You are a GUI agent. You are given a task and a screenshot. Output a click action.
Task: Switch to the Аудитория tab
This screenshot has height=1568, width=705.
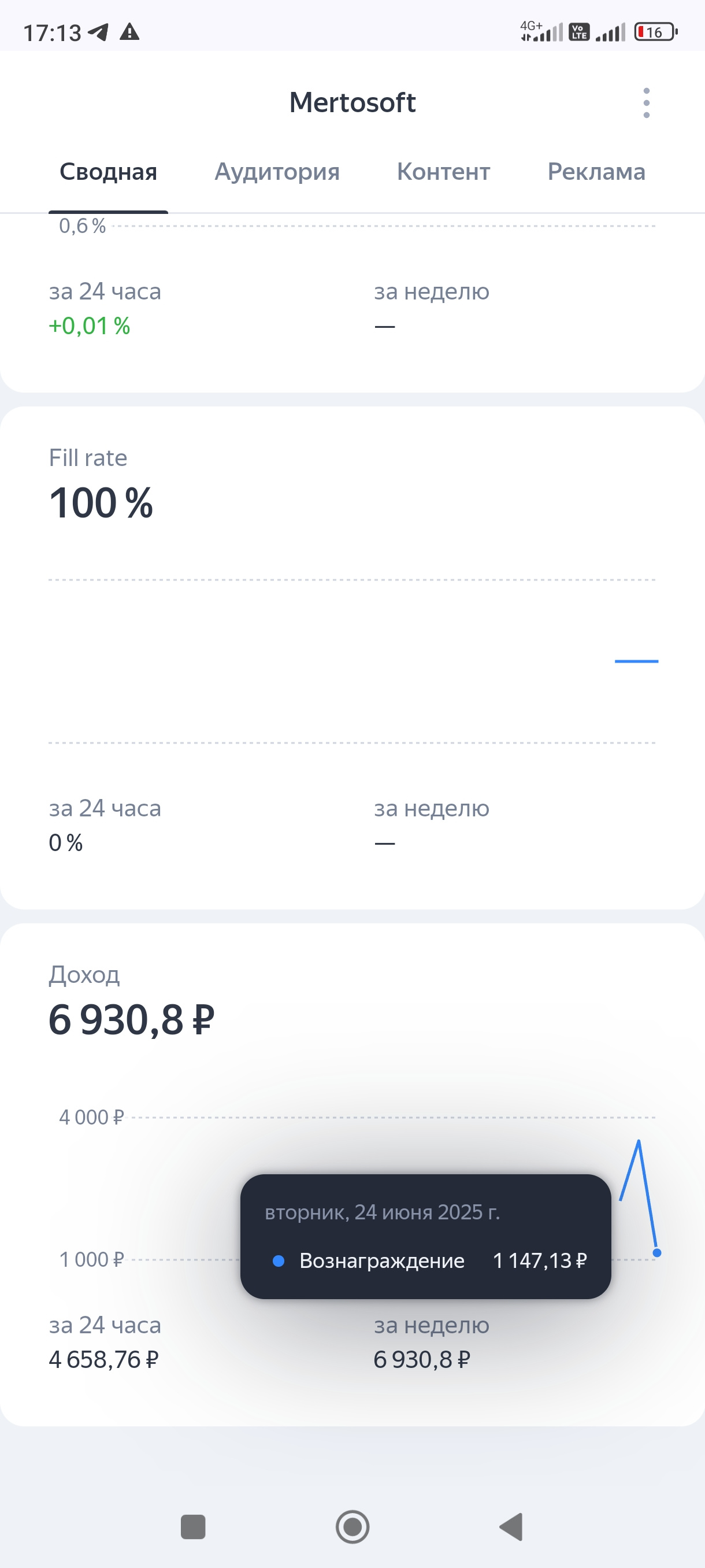277,172
